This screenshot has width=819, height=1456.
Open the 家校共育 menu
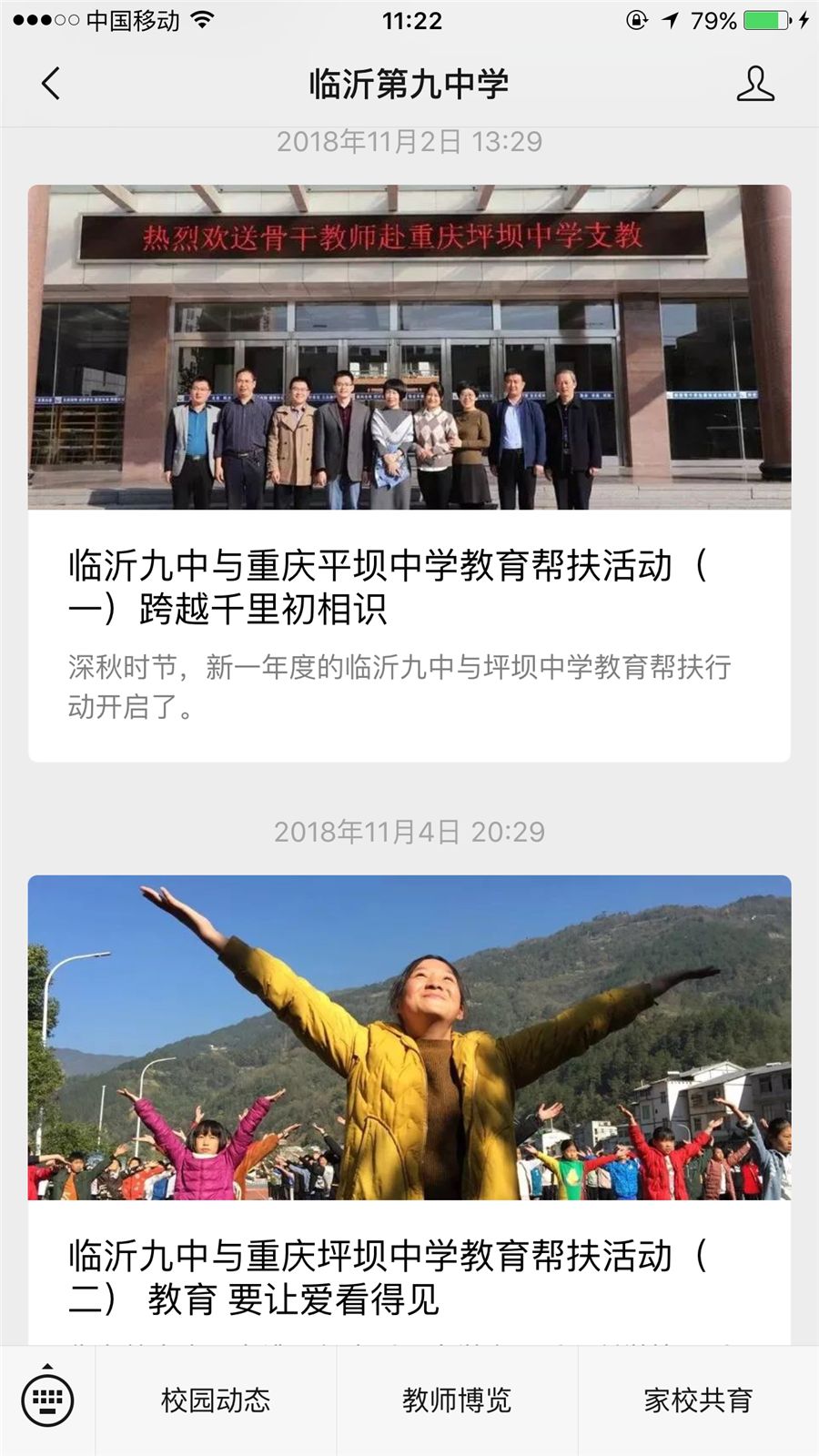(x=698, y=1400)
